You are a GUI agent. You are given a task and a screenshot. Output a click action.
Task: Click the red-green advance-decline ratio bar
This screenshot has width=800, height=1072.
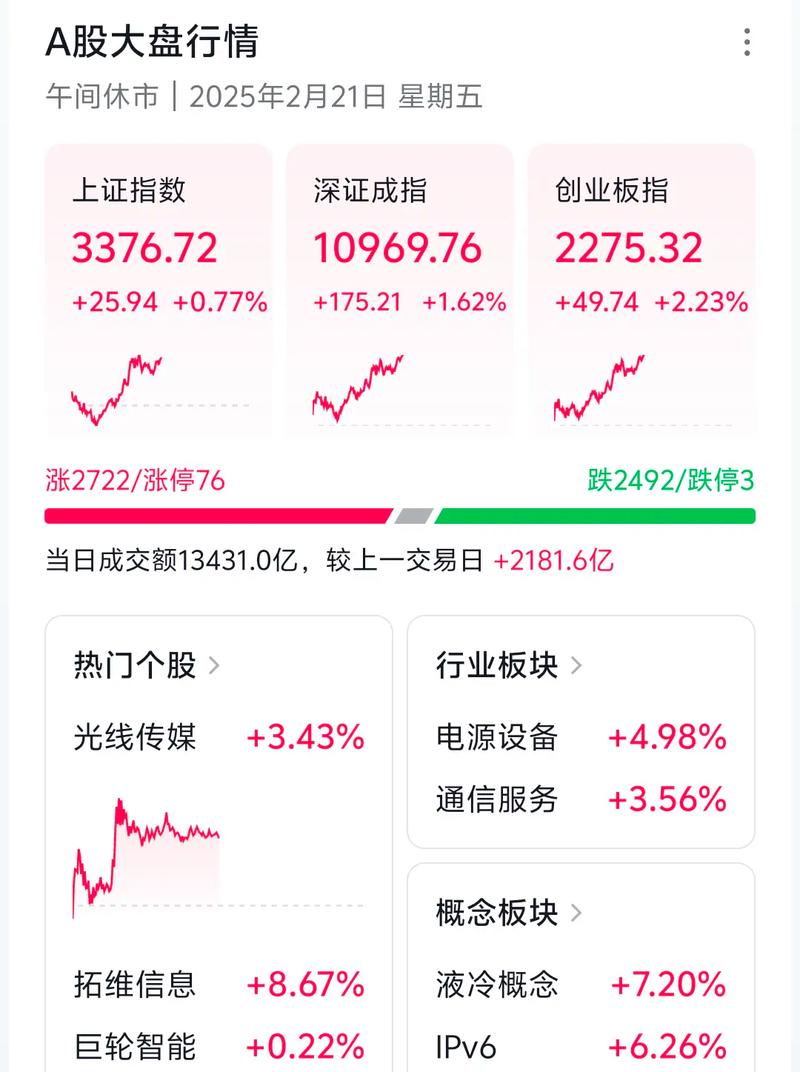coord(400,516)
